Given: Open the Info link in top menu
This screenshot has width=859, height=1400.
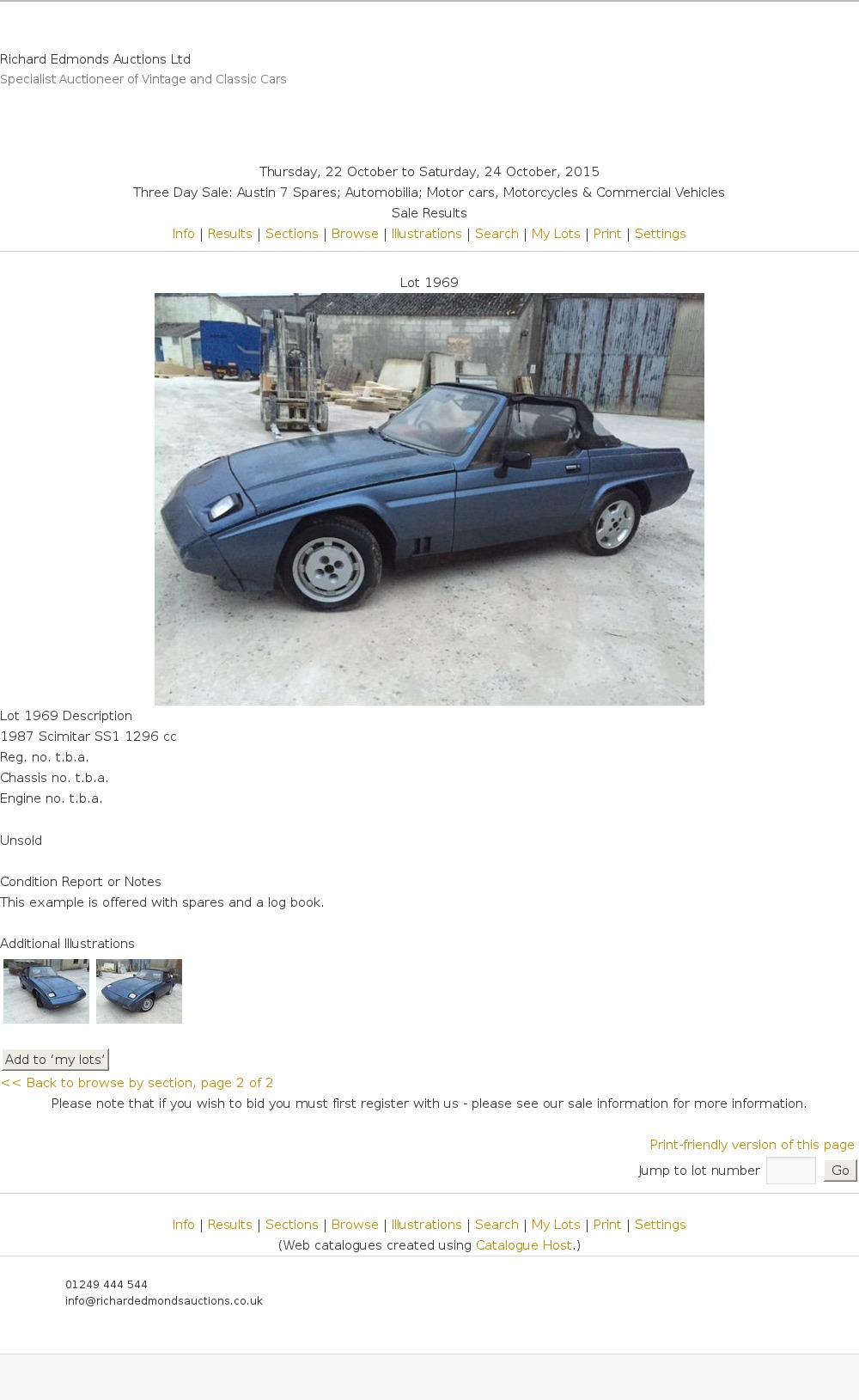Looking at the screenshot, I should (183, 234).
